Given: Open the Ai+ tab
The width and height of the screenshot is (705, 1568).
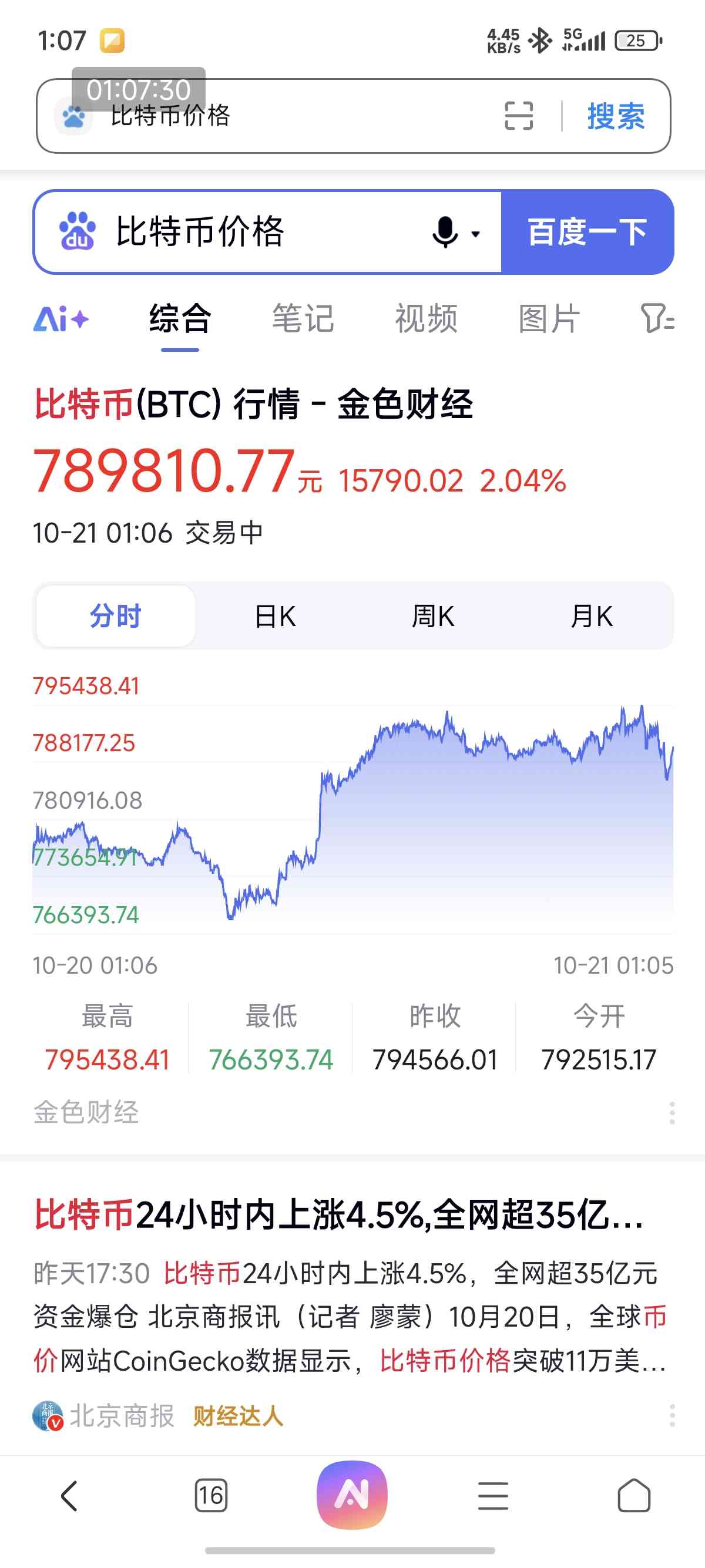Looking at the screenshot, I should point(61,319).
